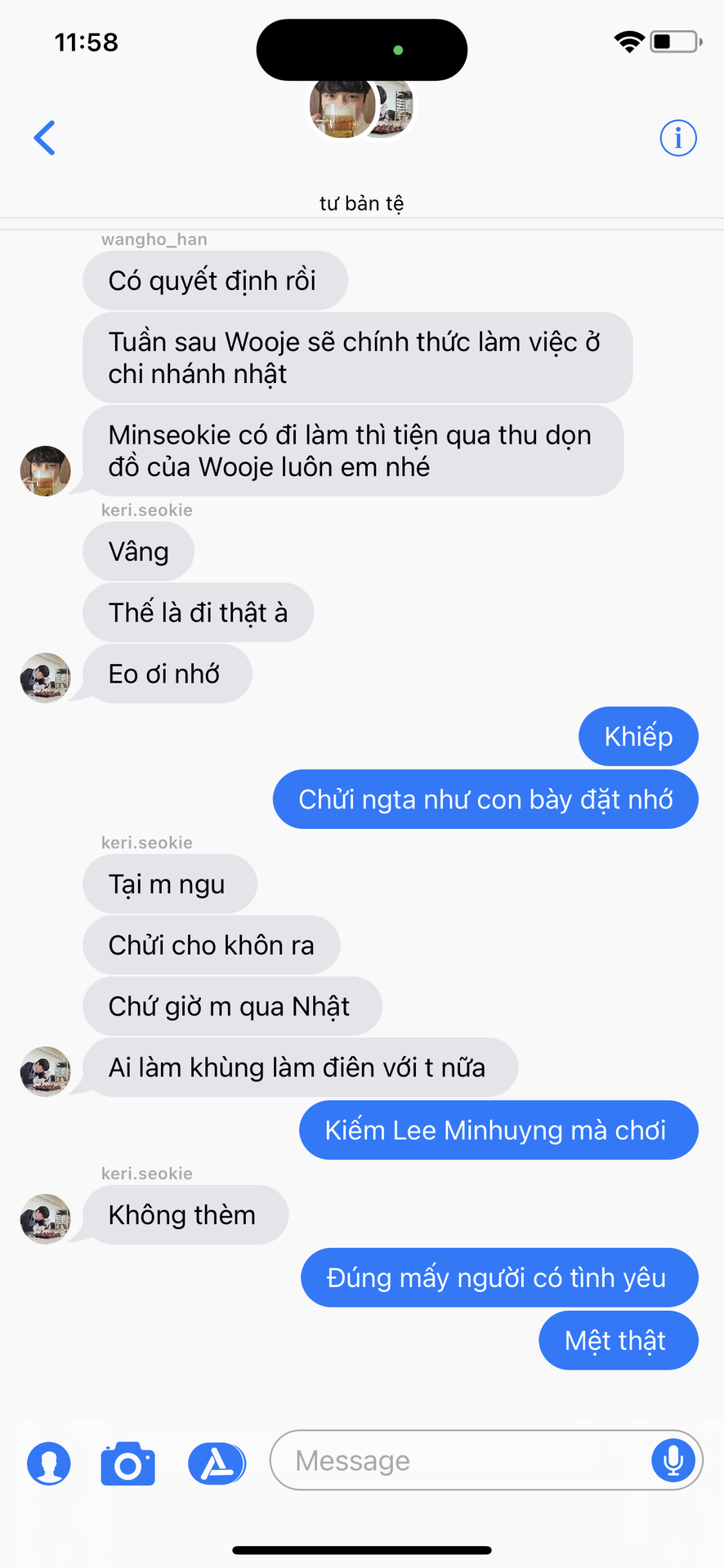Image resolution: width=724 pixels, height=1568 pixels.
Task: Open the camera to take a photo
Action: [128, 1463]
